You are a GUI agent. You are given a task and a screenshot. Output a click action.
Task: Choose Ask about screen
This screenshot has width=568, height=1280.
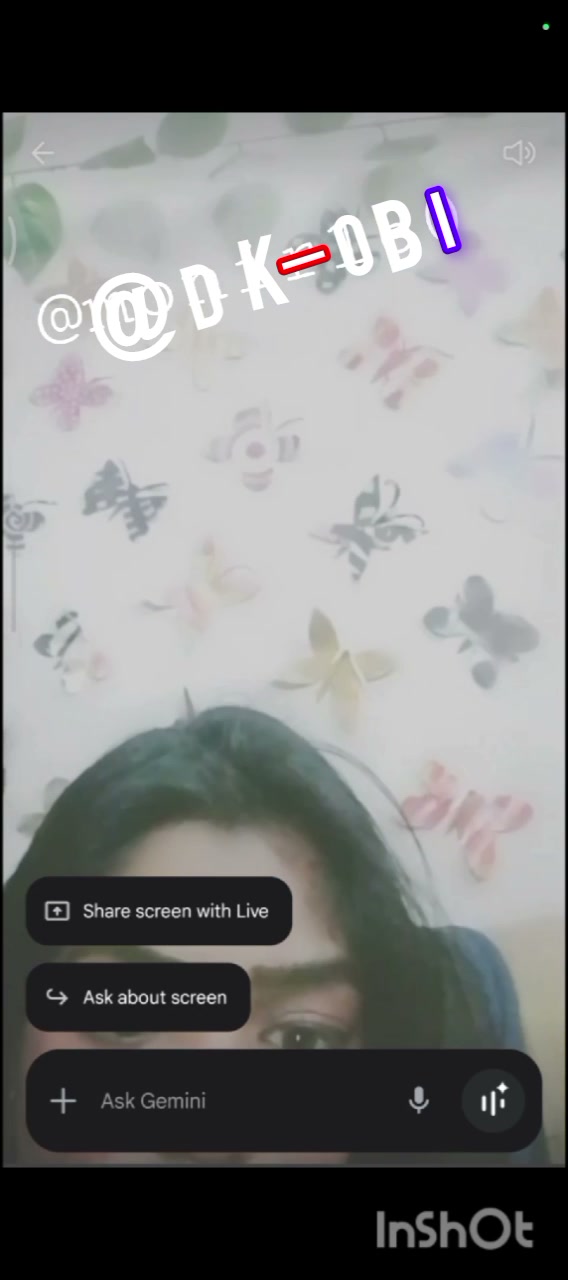coord(138,997)
